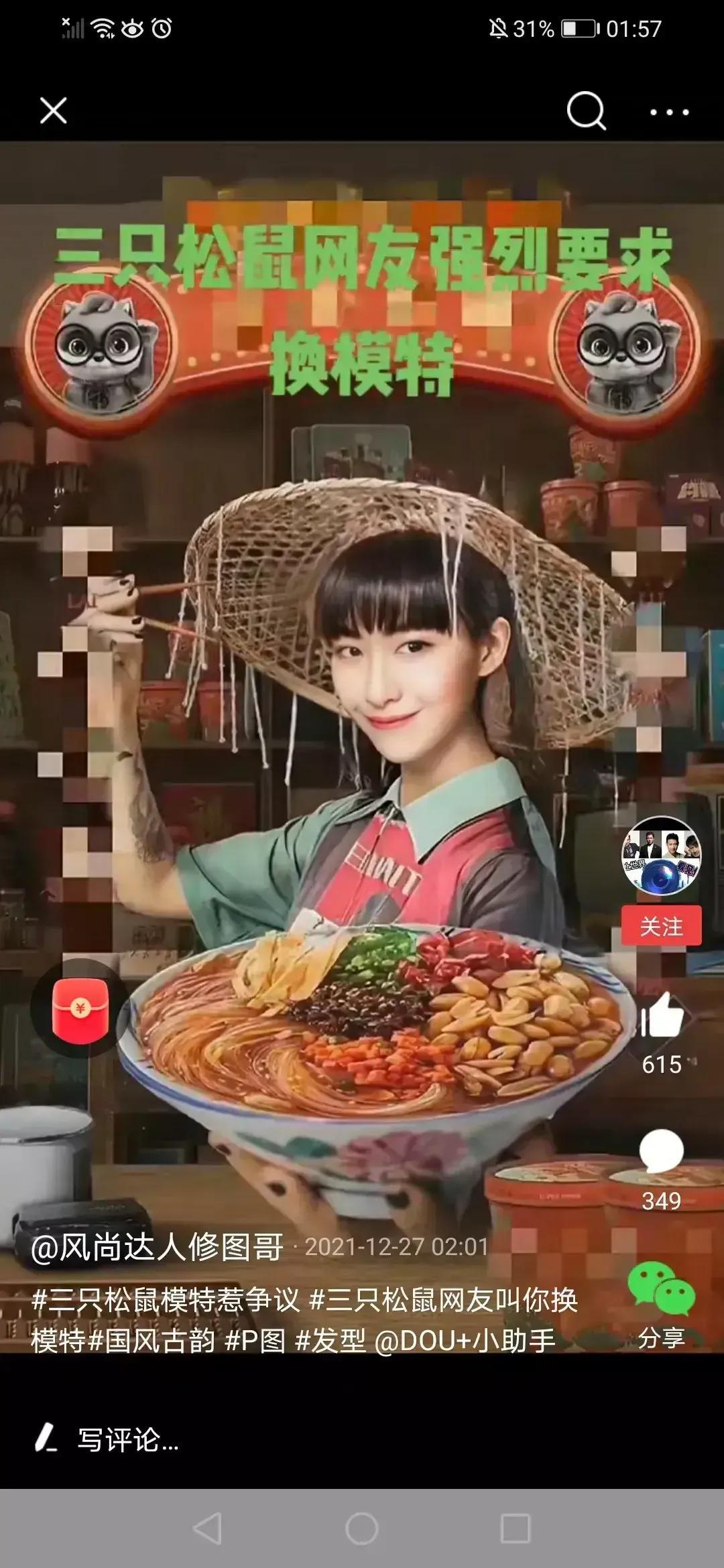This screenshot has width=724, height=1568.
Task: Open the creator's profile avatar
Action: pos(661,856)
